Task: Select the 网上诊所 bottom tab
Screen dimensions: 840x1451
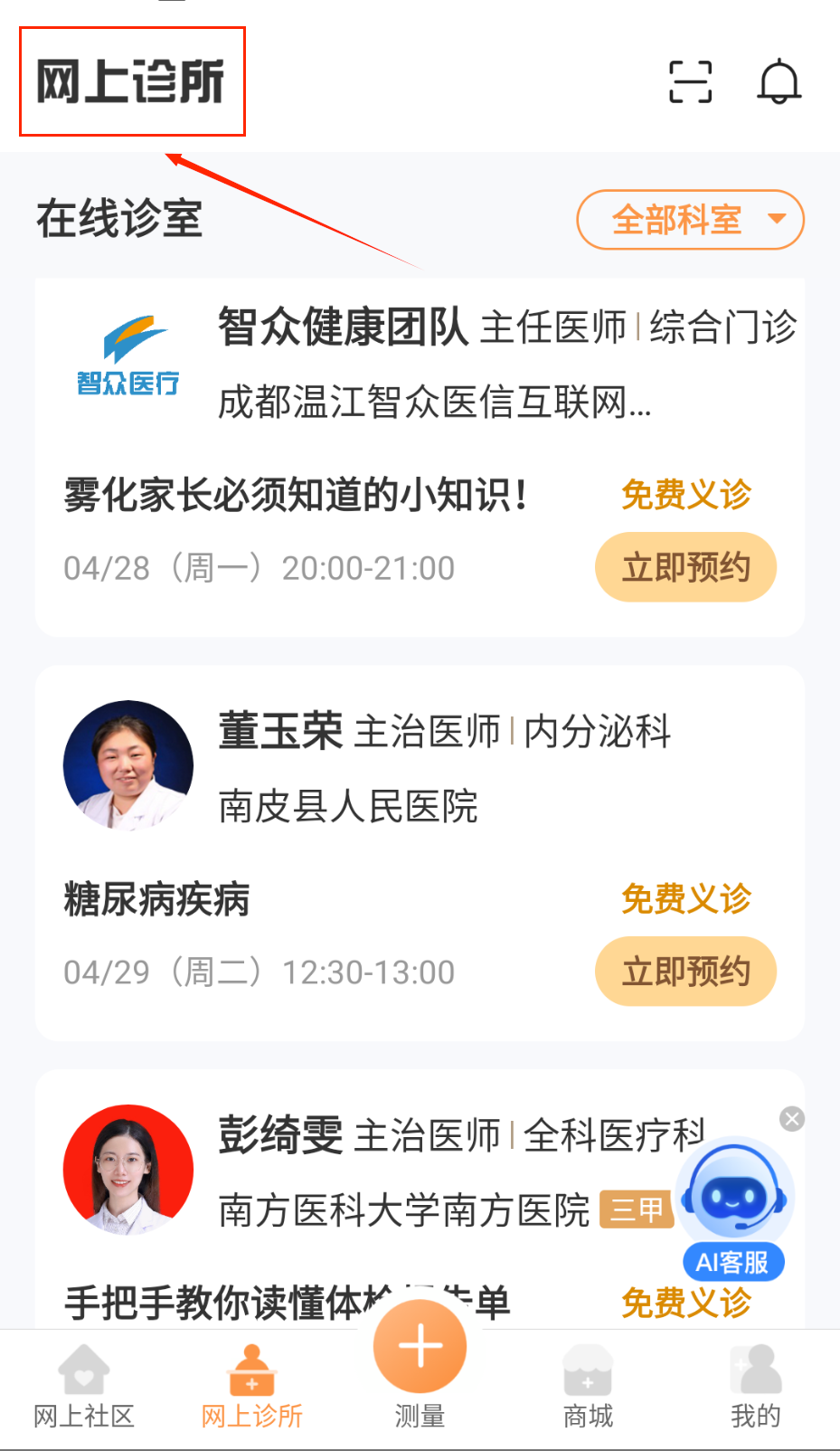Action: coord(252,1389)
